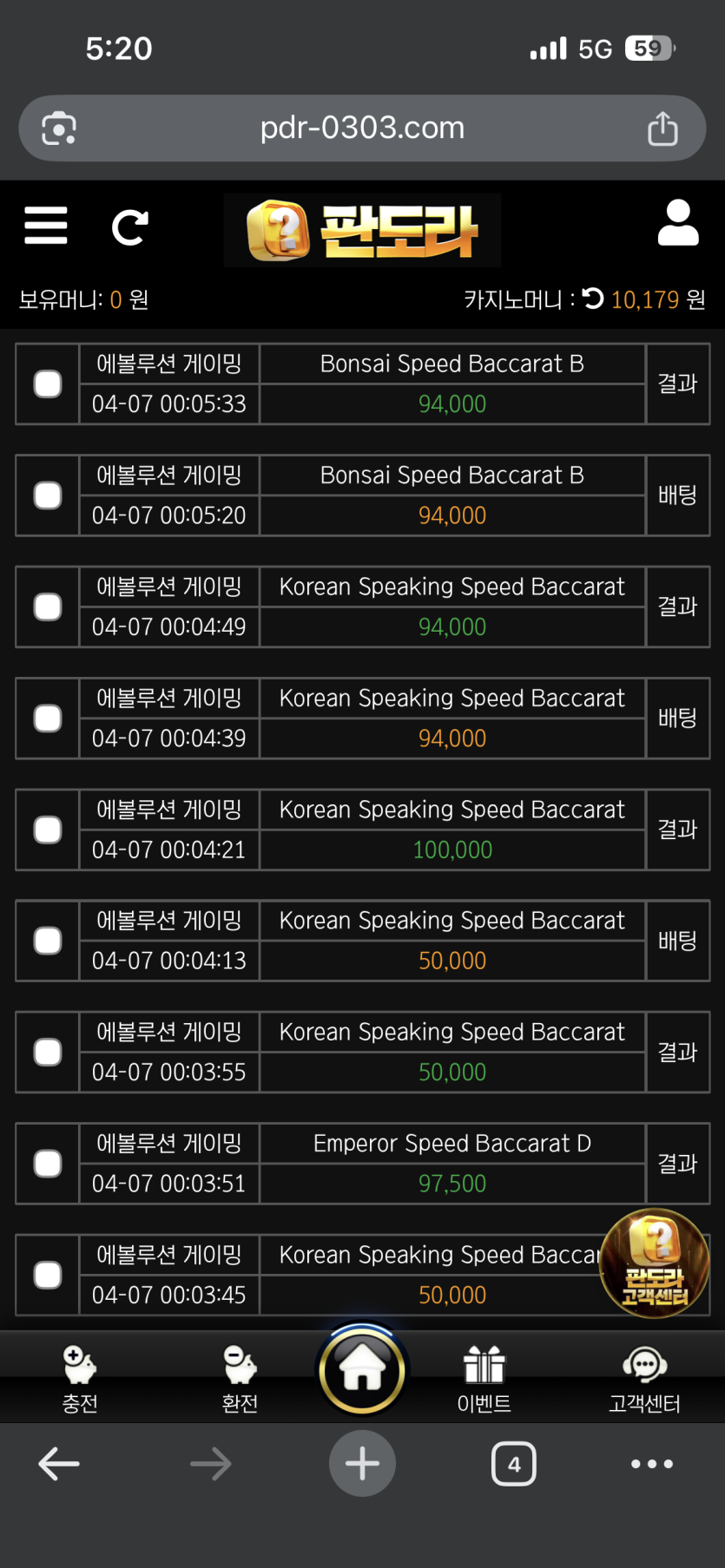Mark the Emperor Speed Baccarat D checkbox

click(x=48, y=1164)
